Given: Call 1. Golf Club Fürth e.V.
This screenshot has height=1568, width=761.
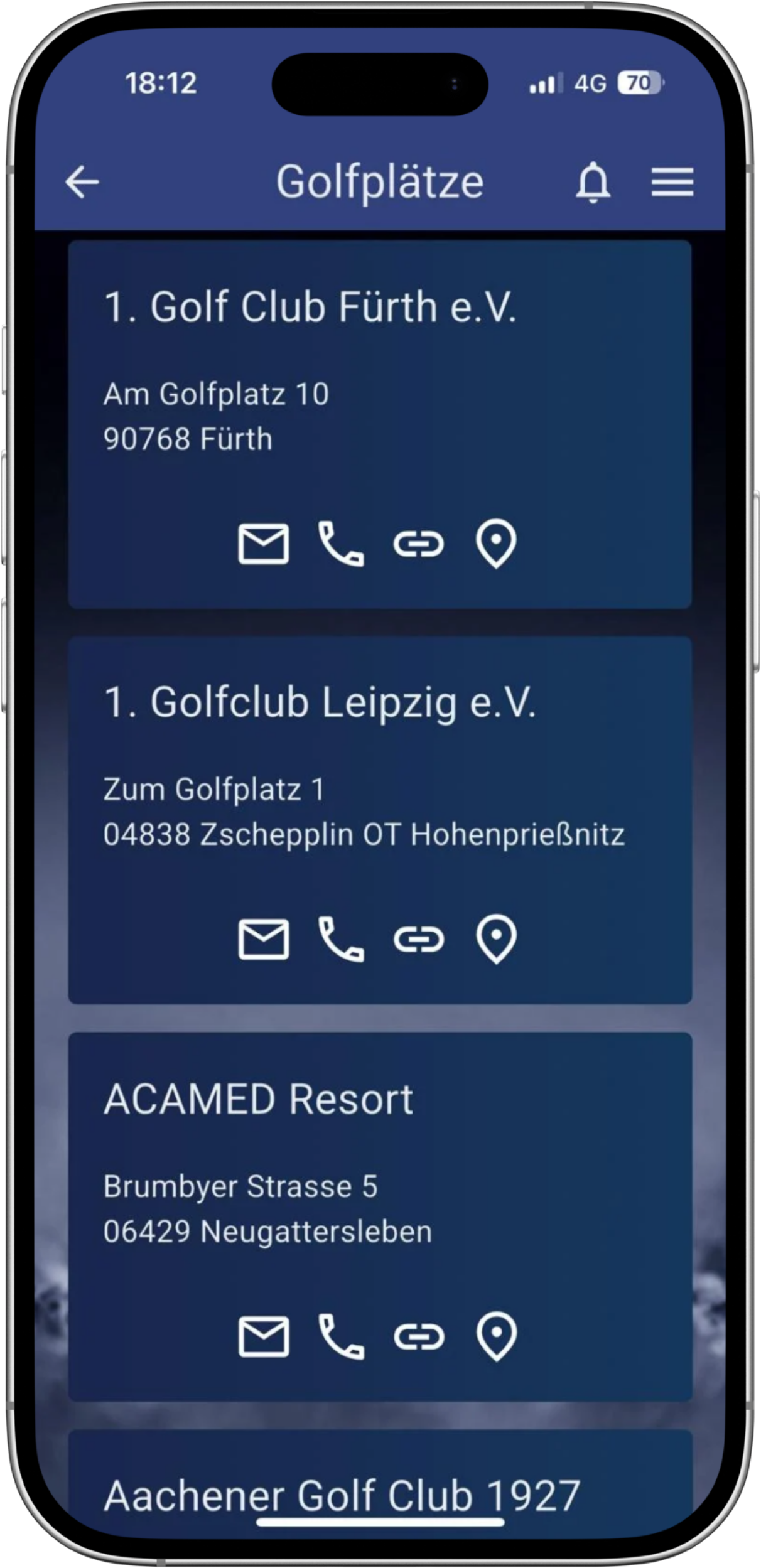Looking at the screenshot, I should pyautogui.click(x=341, y=544).
